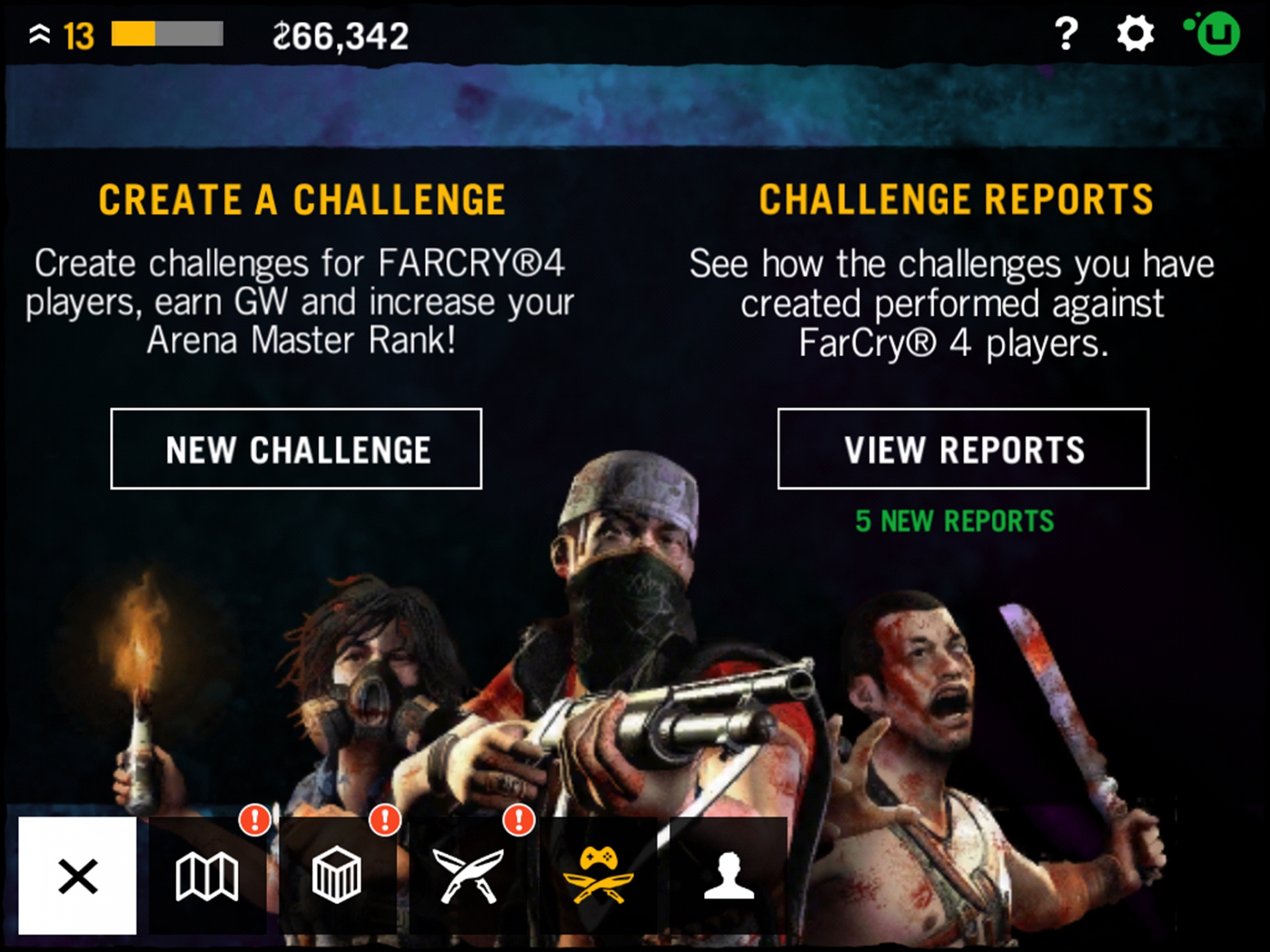This screenshot has width=1270, height=952.
Task: Open the player profile tab
Action: [728, 876]
